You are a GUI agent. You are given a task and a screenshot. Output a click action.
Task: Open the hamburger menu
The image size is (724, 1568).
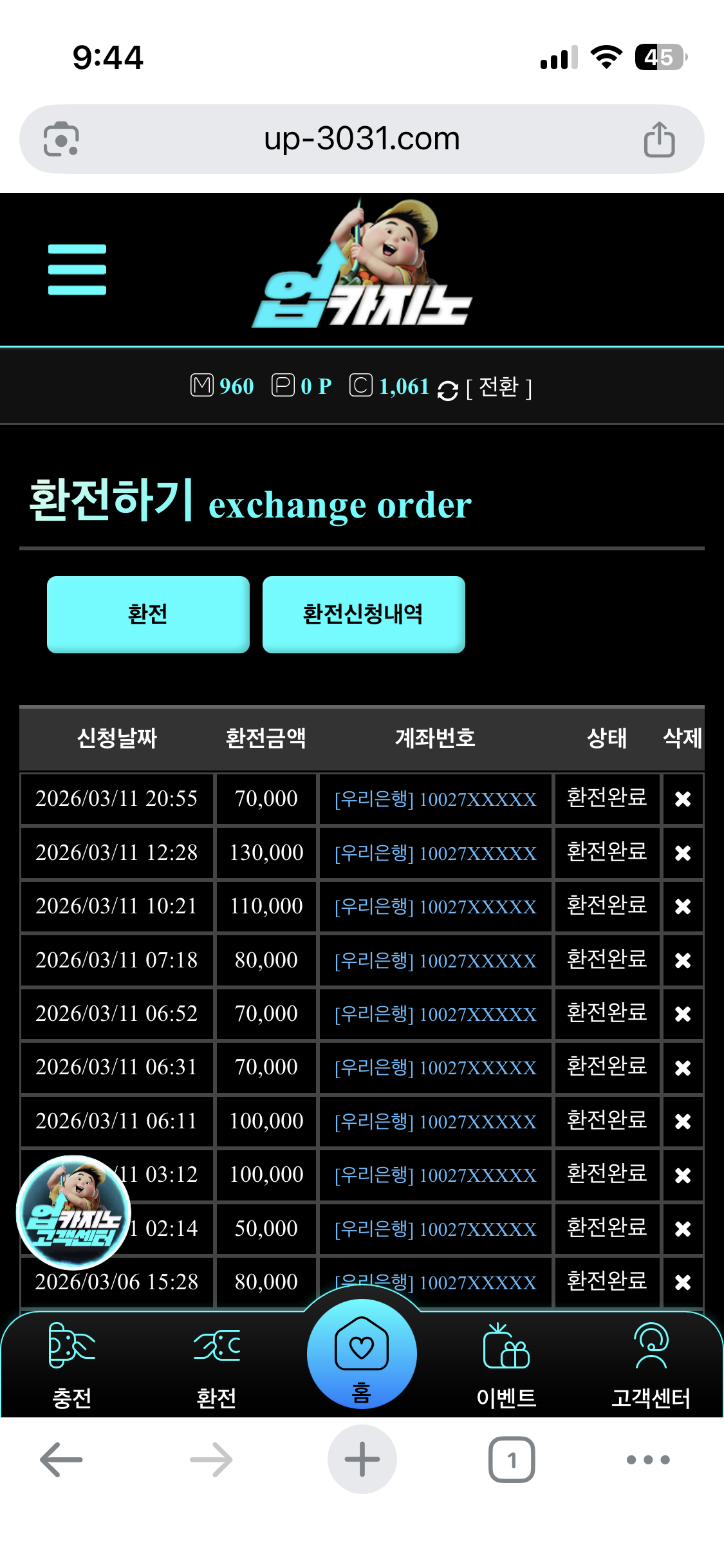coord(77,269)
